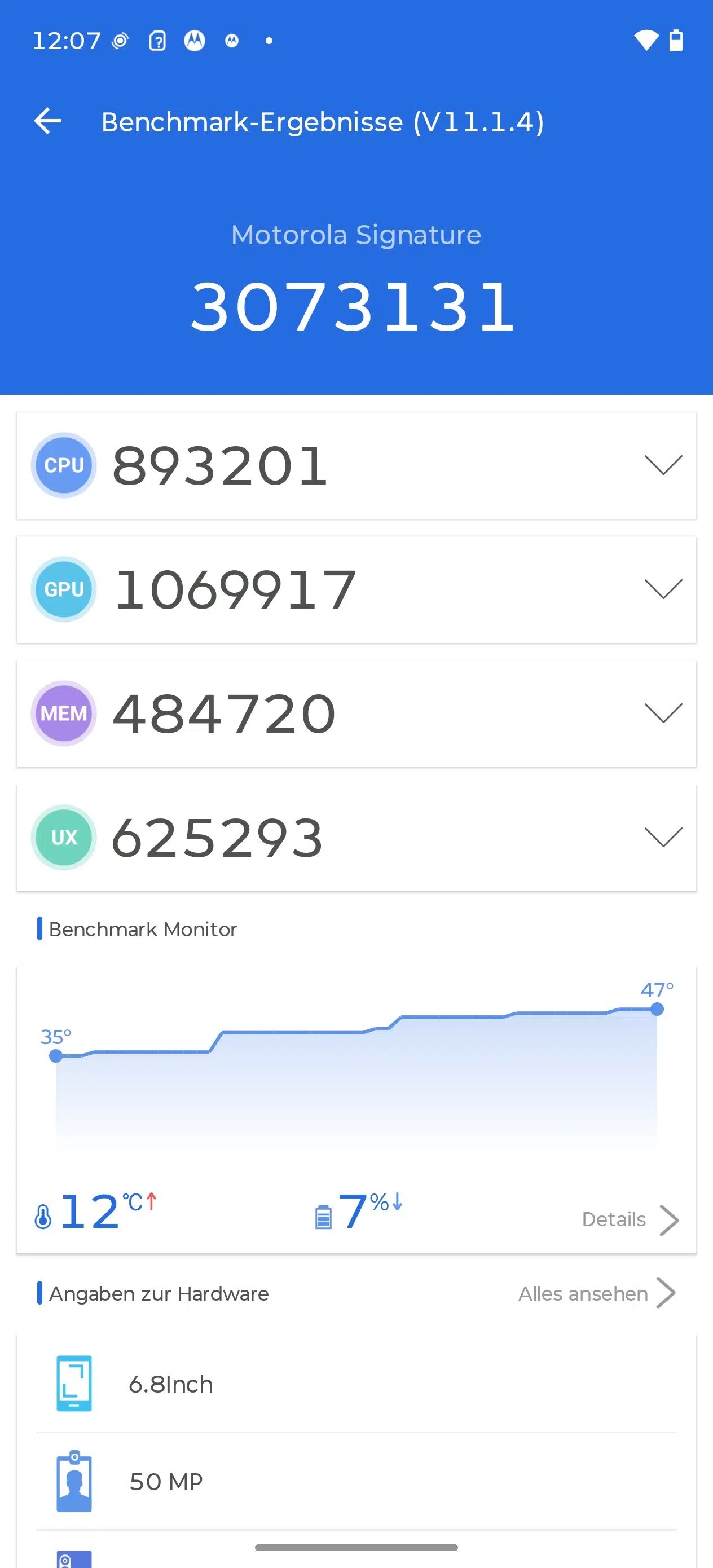713x1568 pixels.
Task: Expand the MEM score 484720 details
Action: point(663,713)
